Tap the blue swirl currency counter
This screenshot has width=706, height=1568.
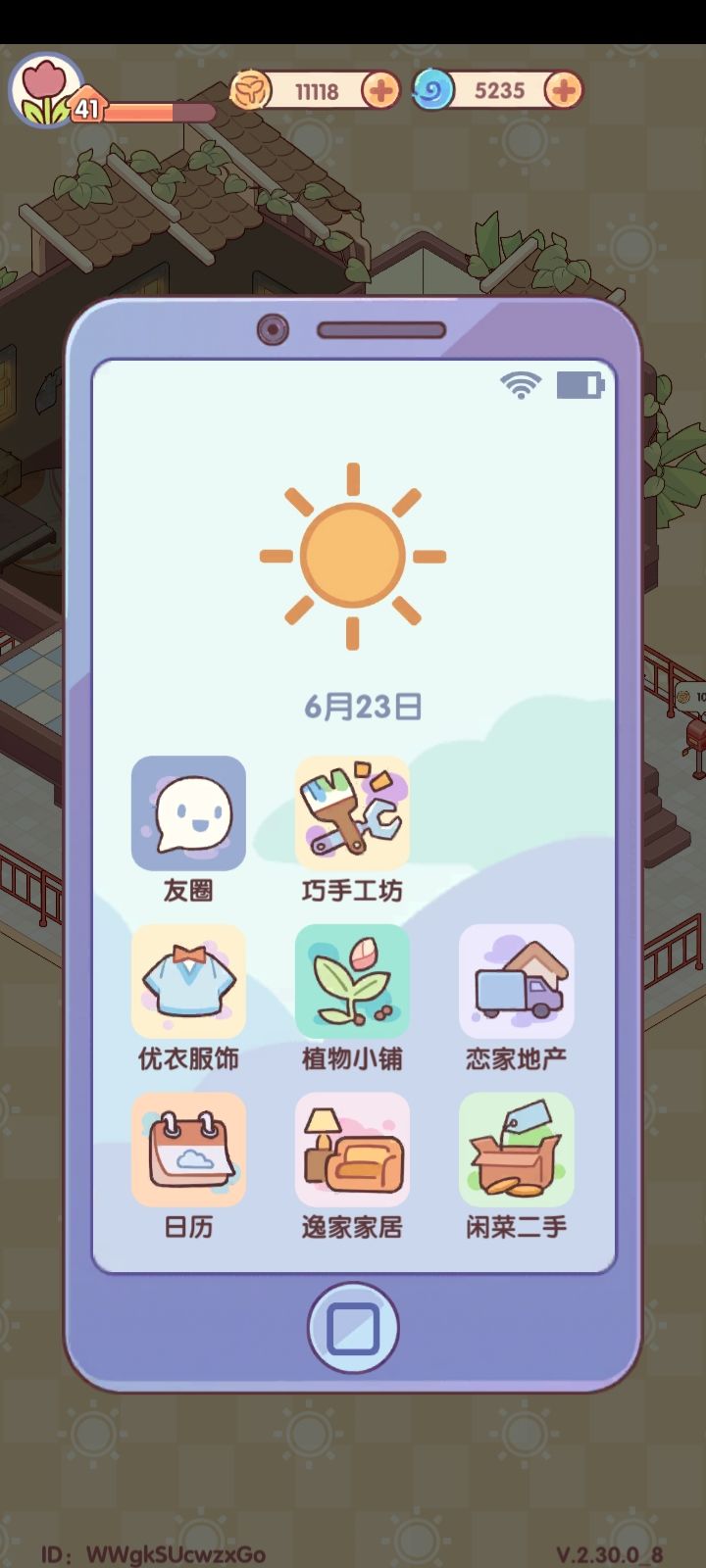pos(500,91)
